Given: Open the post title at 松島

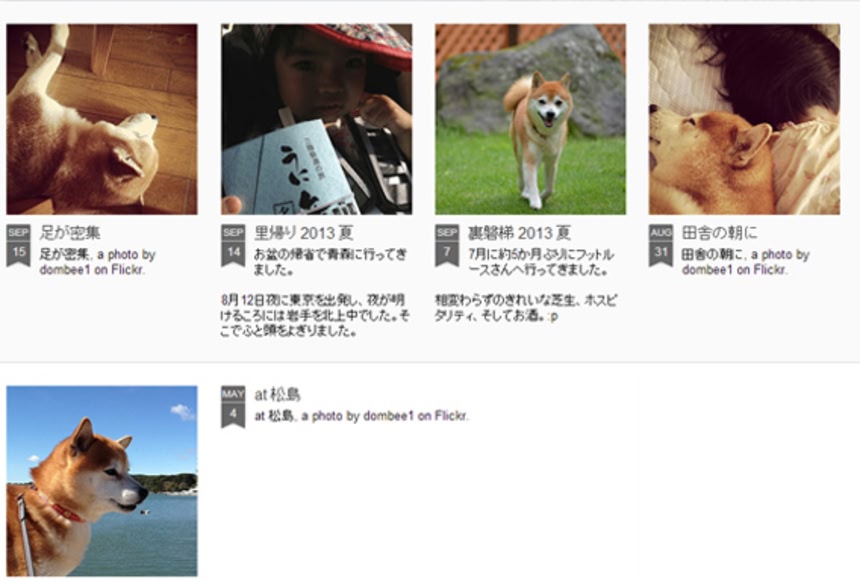Looking at the screenshot, I should tap(277, 395).
